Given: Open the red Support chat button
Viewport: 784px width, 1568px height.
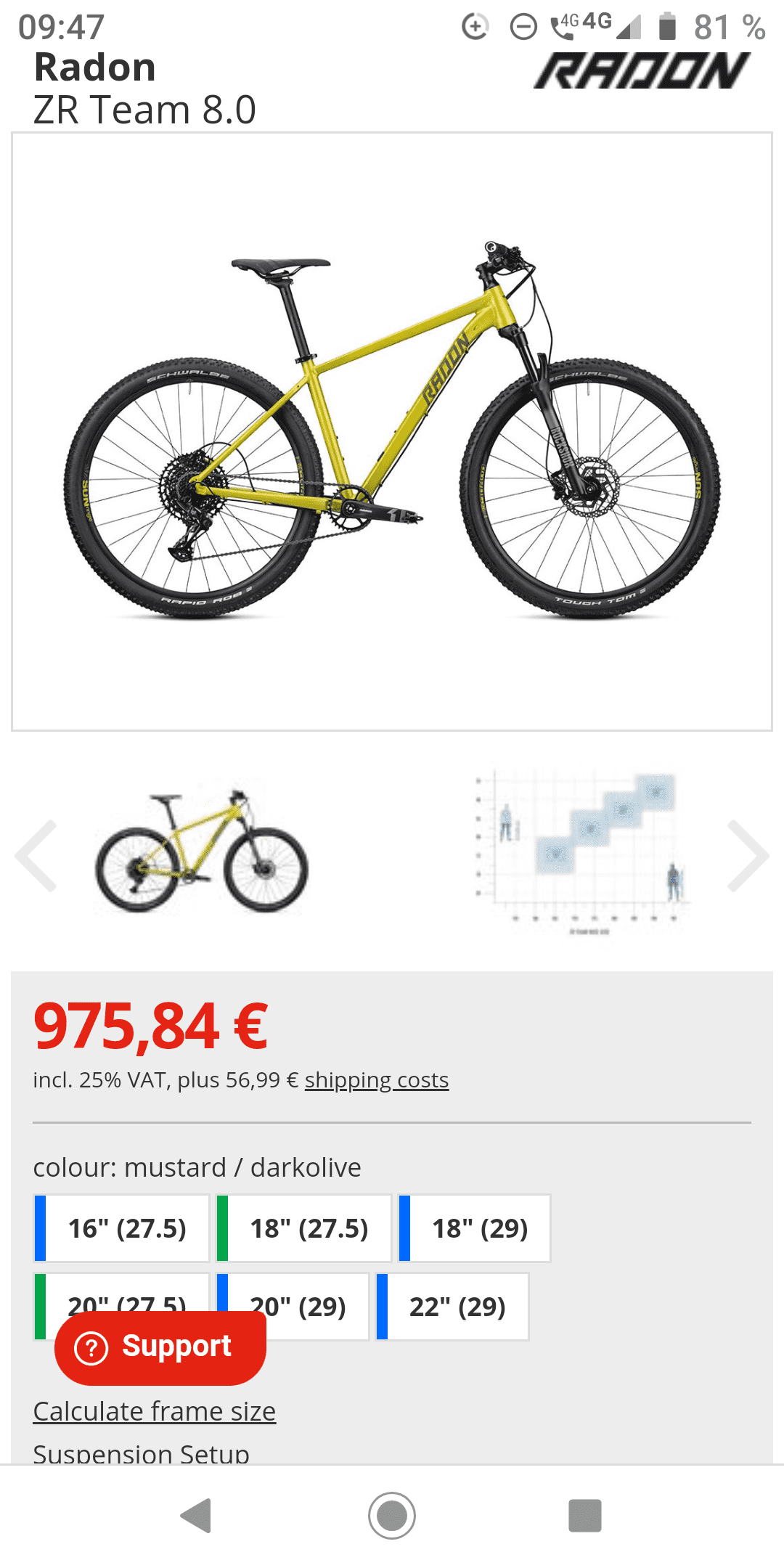Looking at the screenshot, I should coord(160,1347).
